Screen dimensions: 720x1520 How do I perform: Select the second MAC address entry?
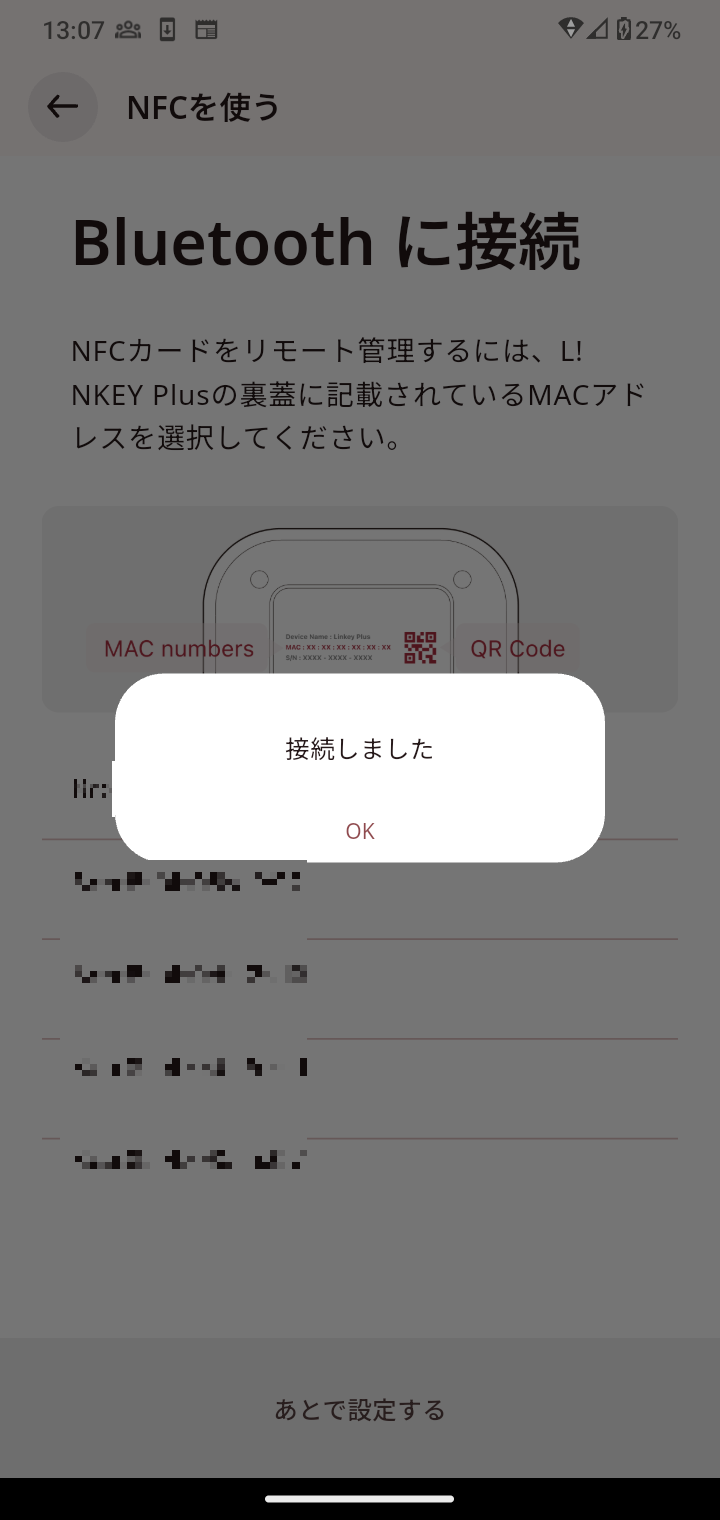click(190, 973)
